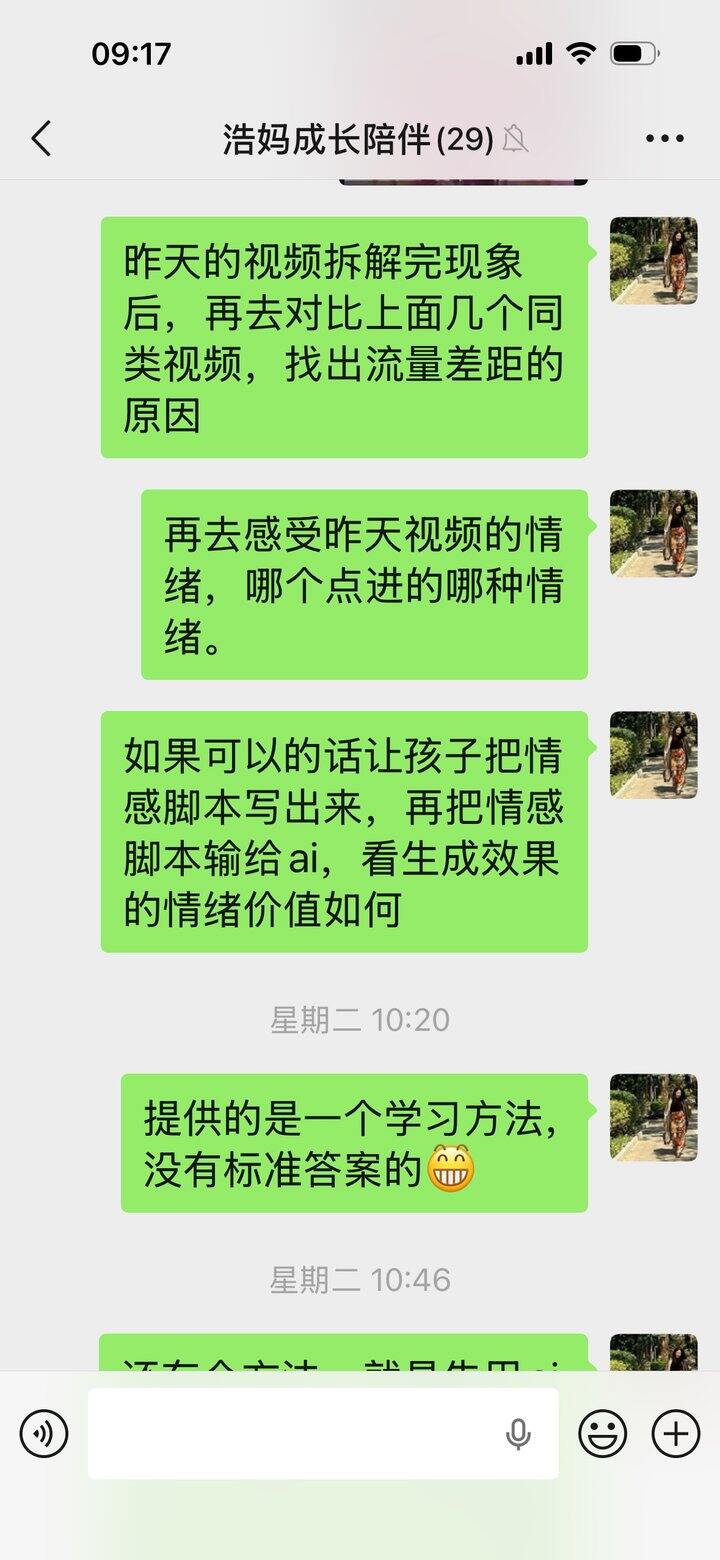Open more attachments with plus button
The height and width of the screenshot is (1560, 720).
676,1434
